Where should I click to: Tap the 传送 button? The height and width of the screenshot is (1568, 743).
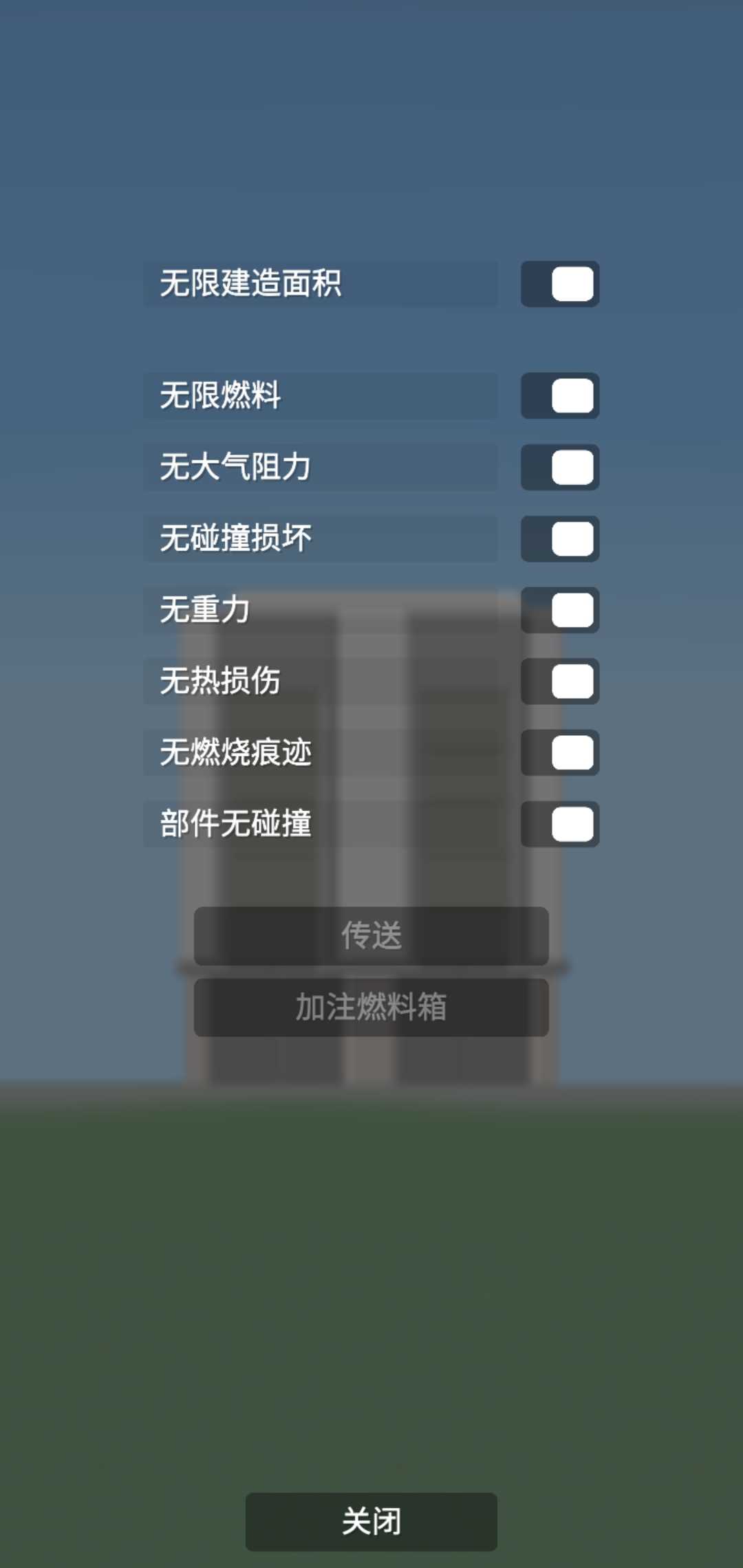click(x=371, y=936)
